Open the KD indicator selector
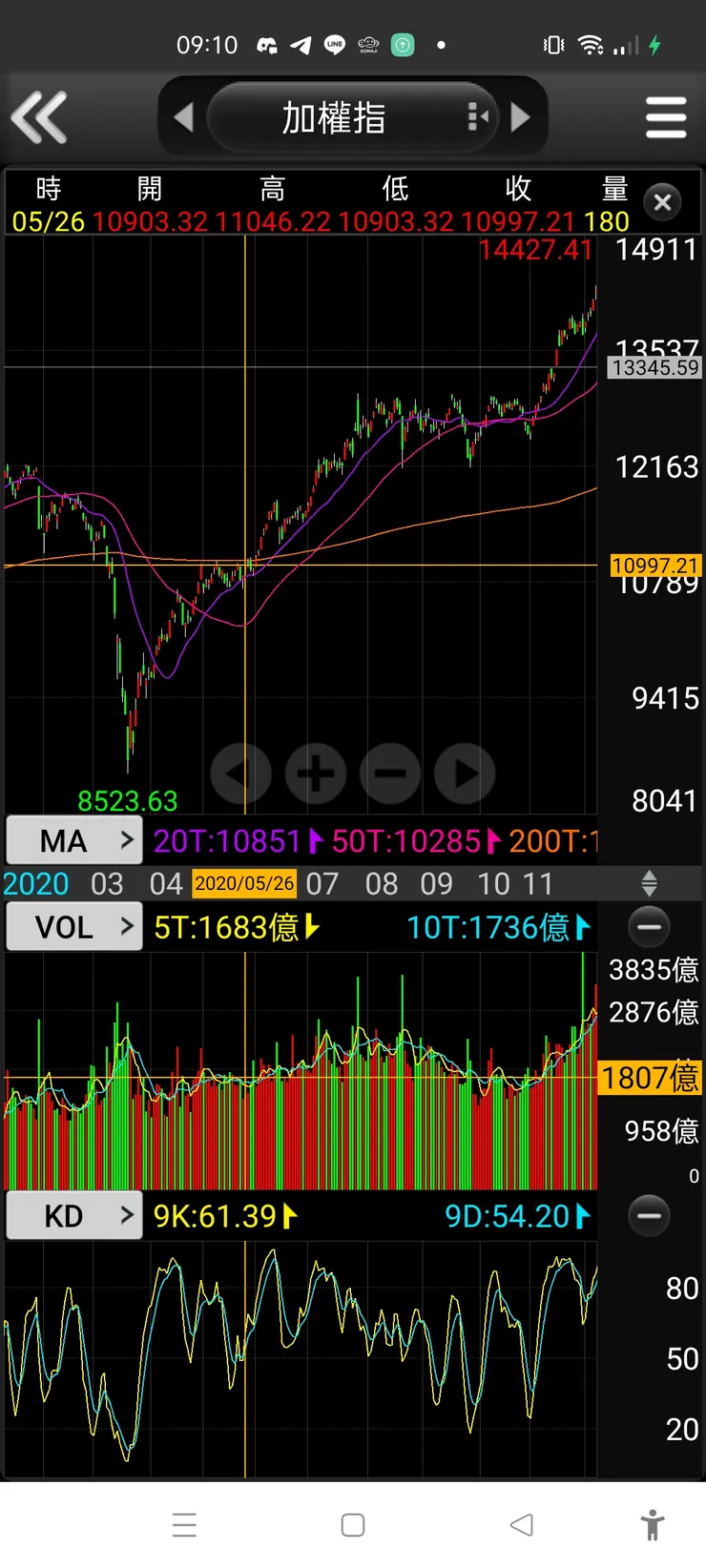706x1568 pixels. pyautogui.click(x=74, y=1216)
